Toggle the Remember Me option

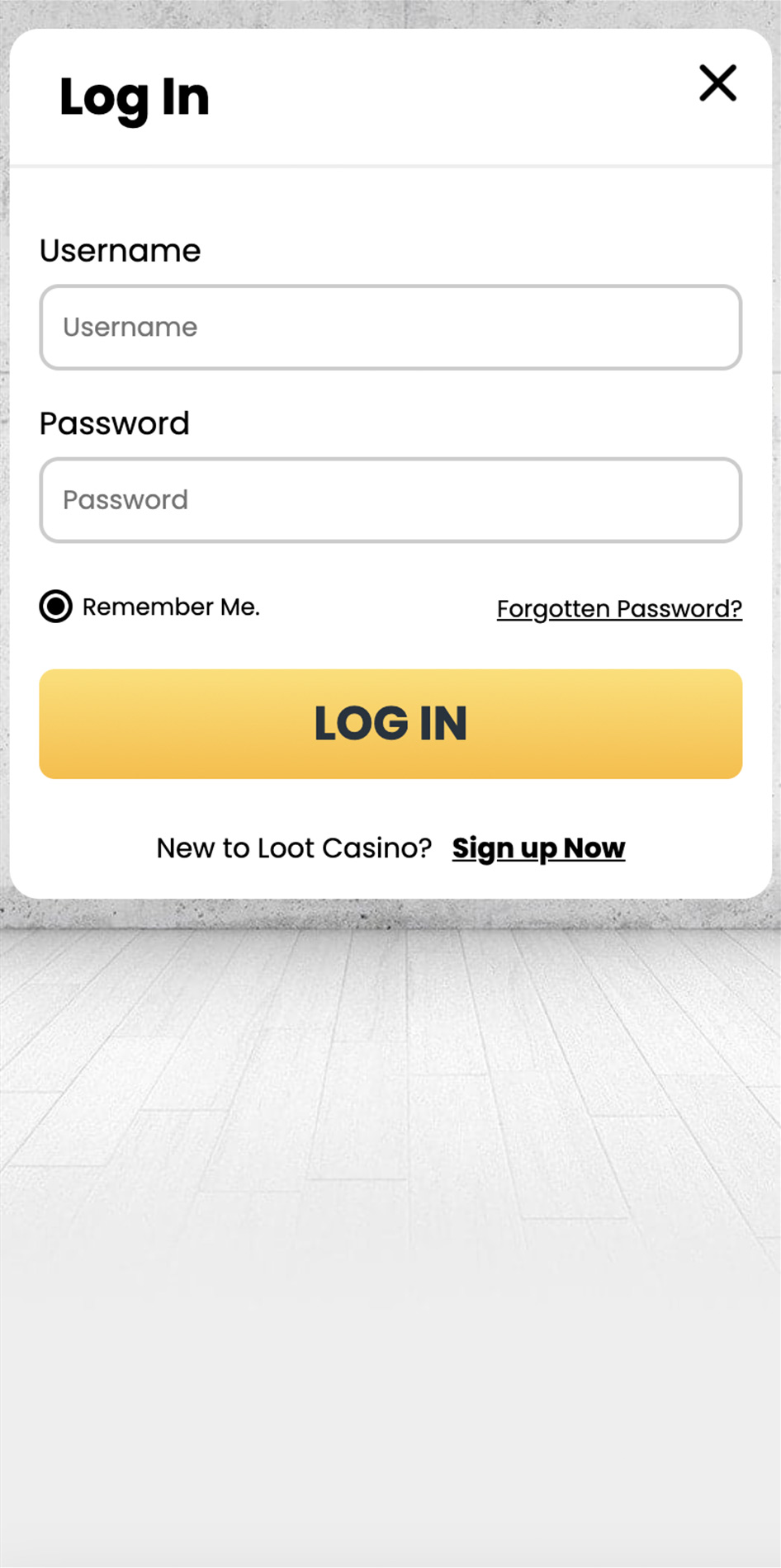56,607
